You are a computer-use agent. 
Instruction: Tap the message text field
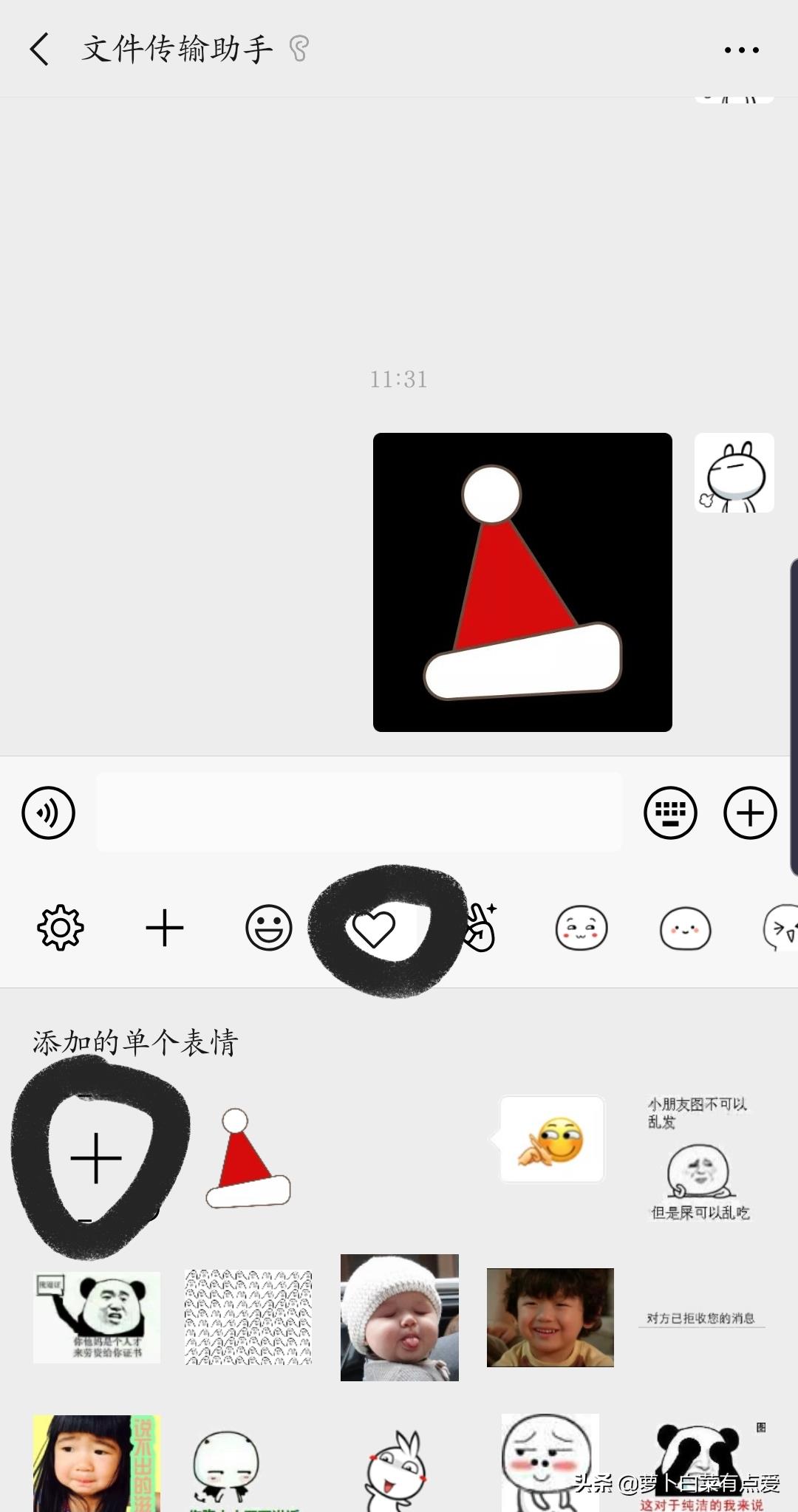click(359, 813)
